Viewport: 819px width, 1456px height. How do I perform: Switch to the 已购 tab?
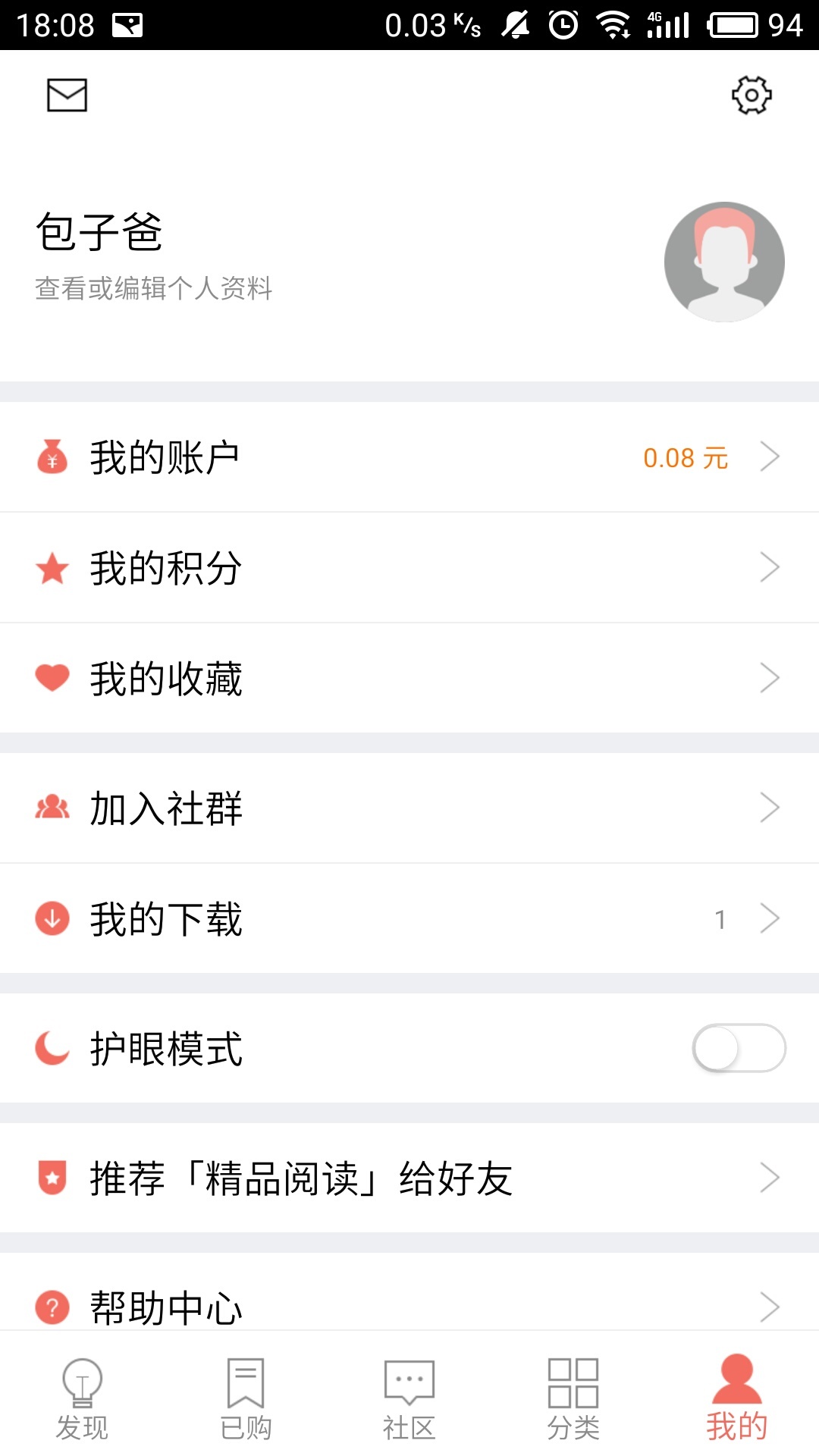tap(246, 1399)
